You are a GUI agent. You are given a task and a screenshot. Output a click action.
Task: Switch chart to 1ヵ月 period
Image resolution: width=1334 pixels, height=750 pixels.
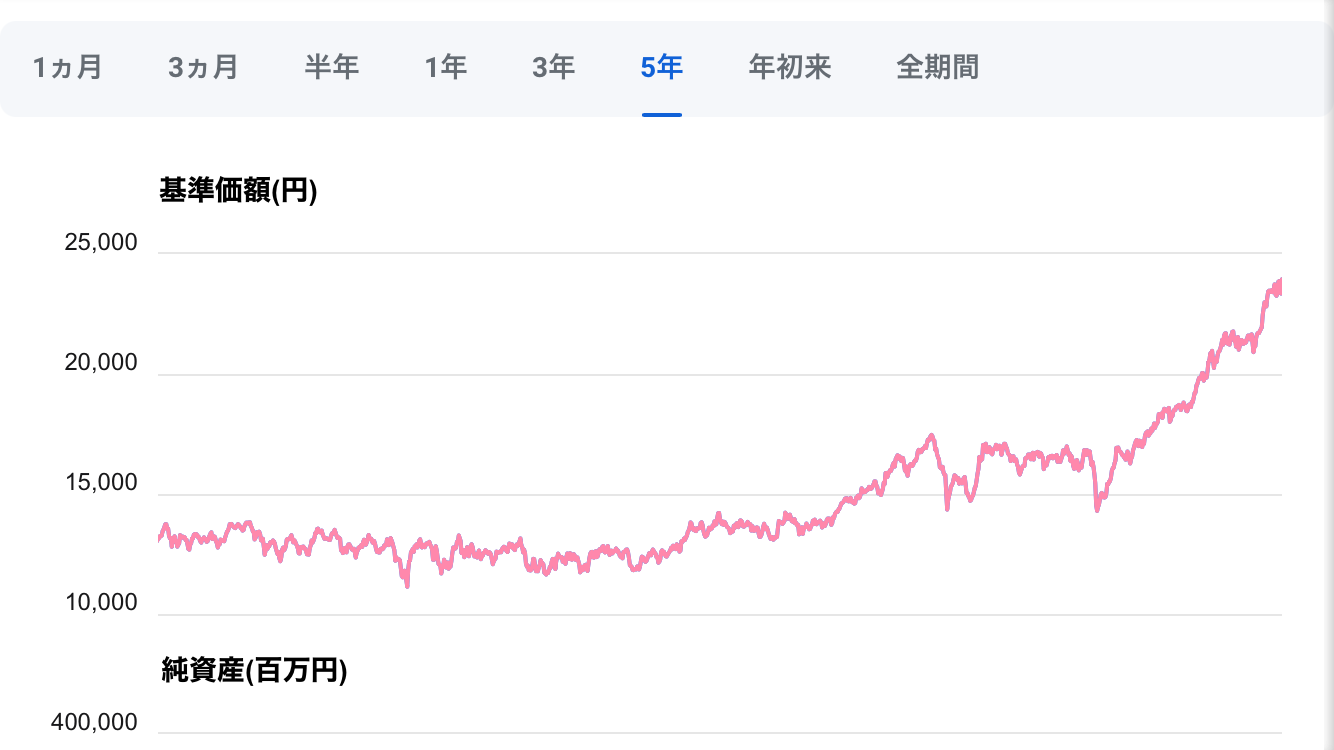pos(68,68)
